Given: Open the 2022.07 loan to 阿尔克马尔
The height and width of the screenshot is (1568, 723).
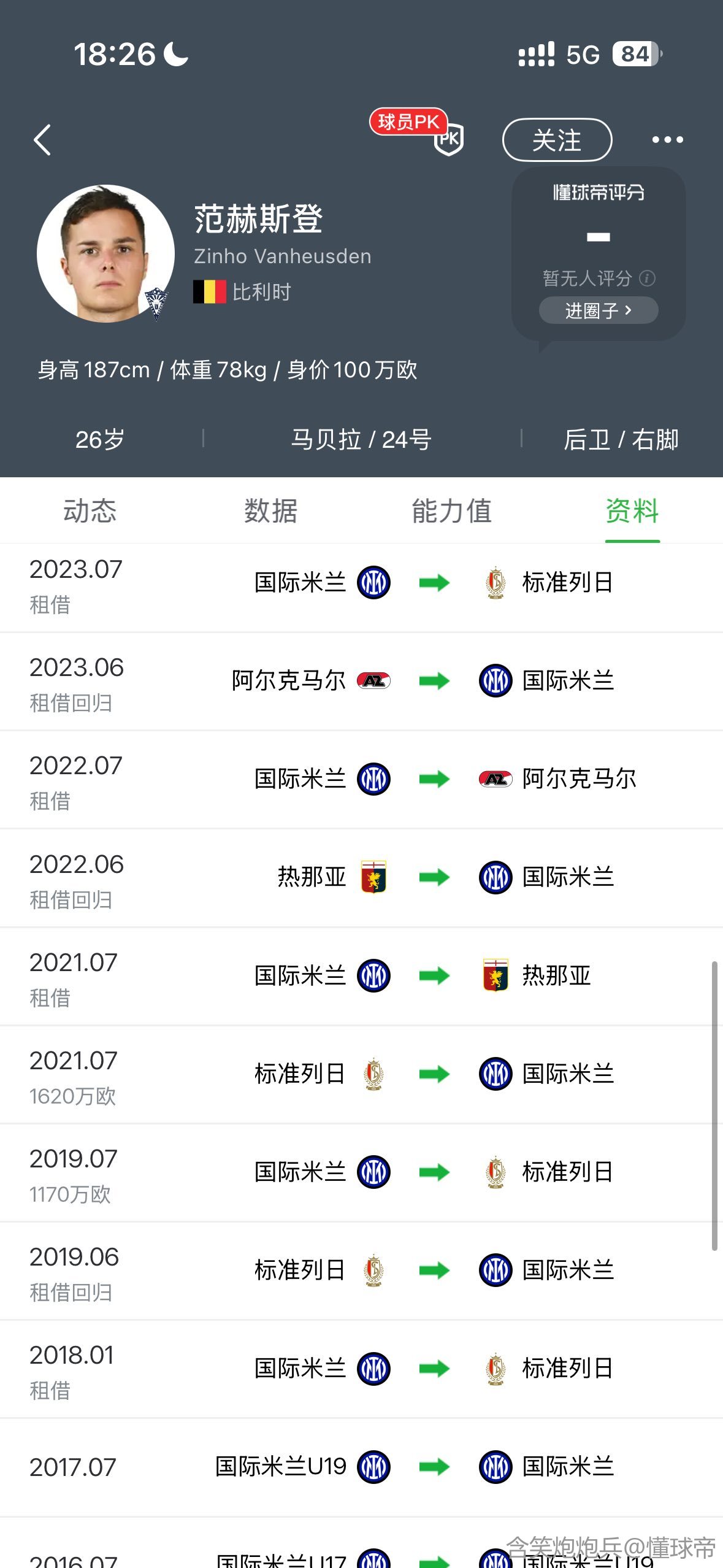Looking at the screenshot, I should point(361,779).
